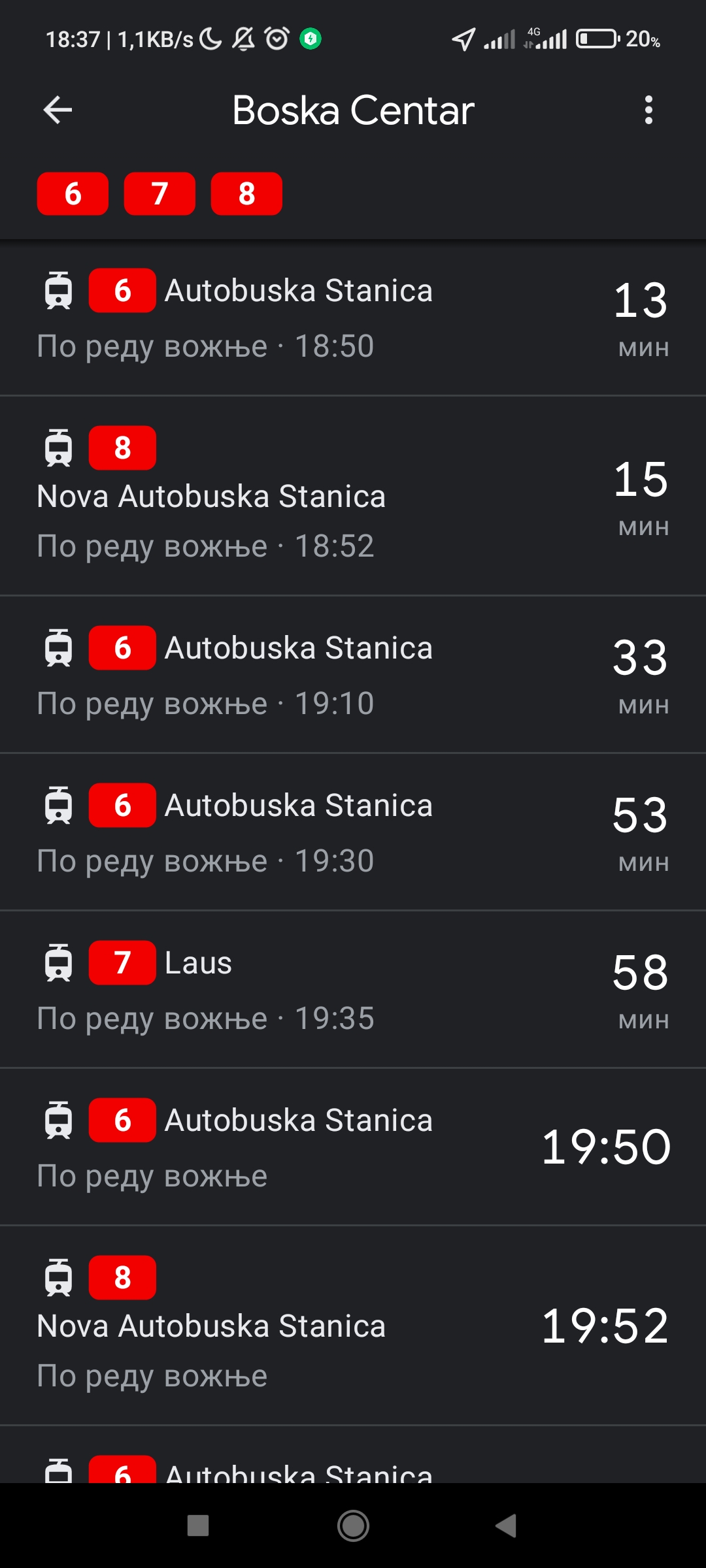
Task: Open the three-dot overflow menu
Action: click(x=648, y=110)
